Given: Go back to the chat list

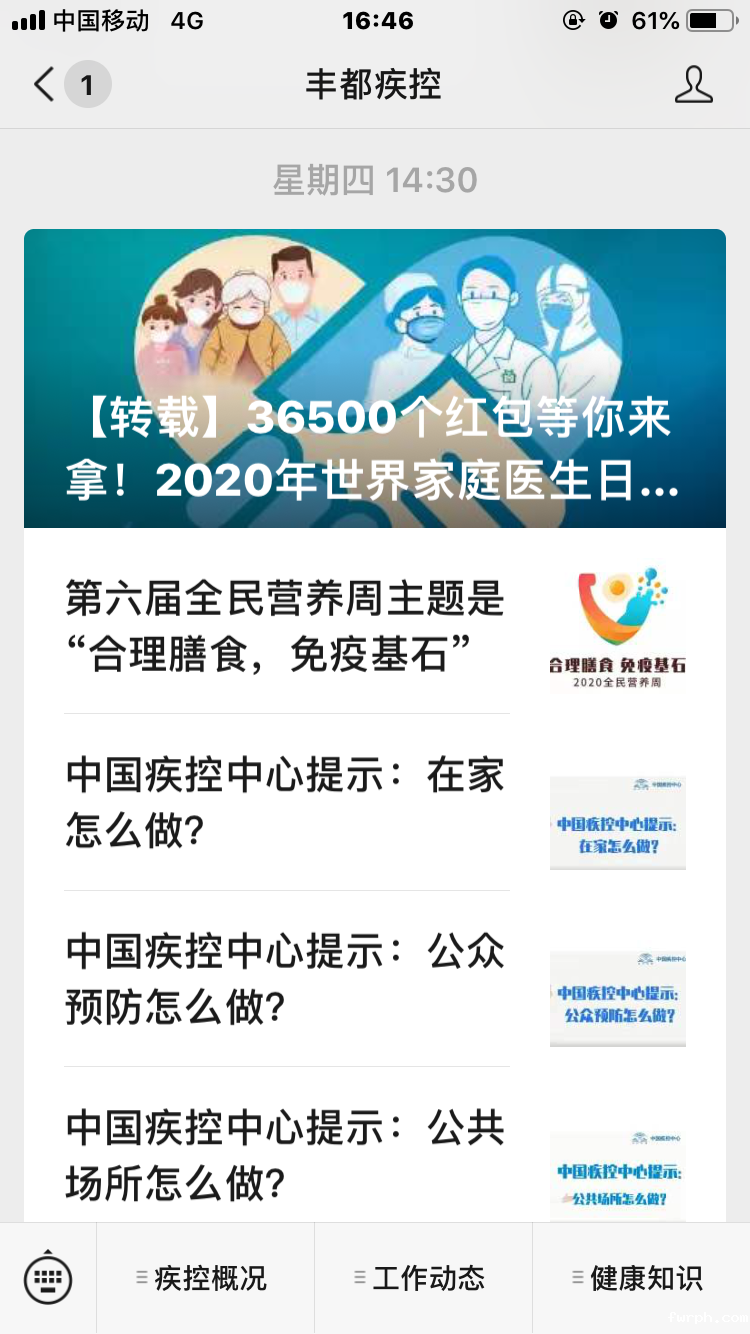Looking at the screenshot, I should click(x=45, y=85).
